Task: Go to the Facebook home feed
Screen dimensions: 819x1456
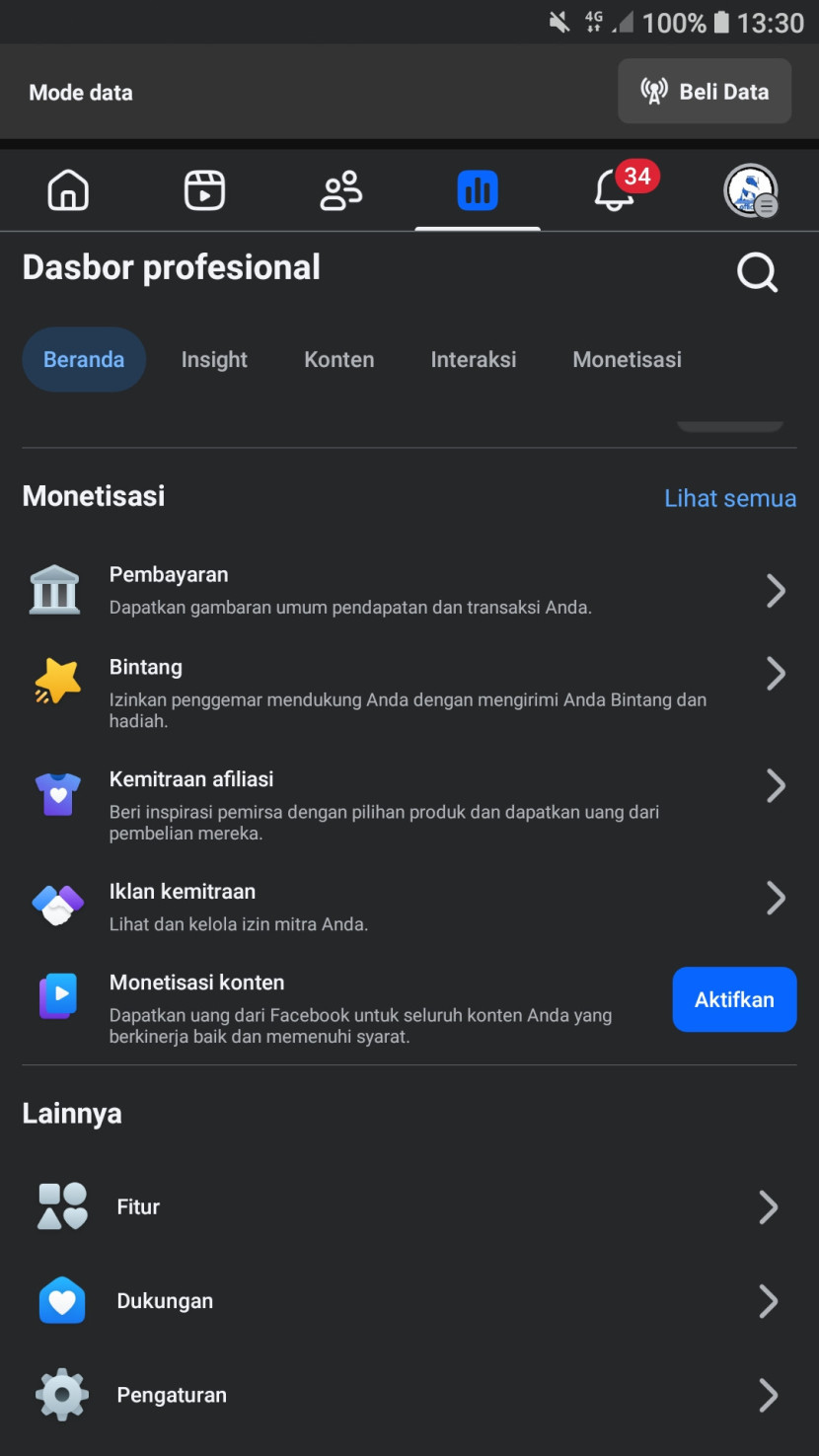Action: coord(68,190)
